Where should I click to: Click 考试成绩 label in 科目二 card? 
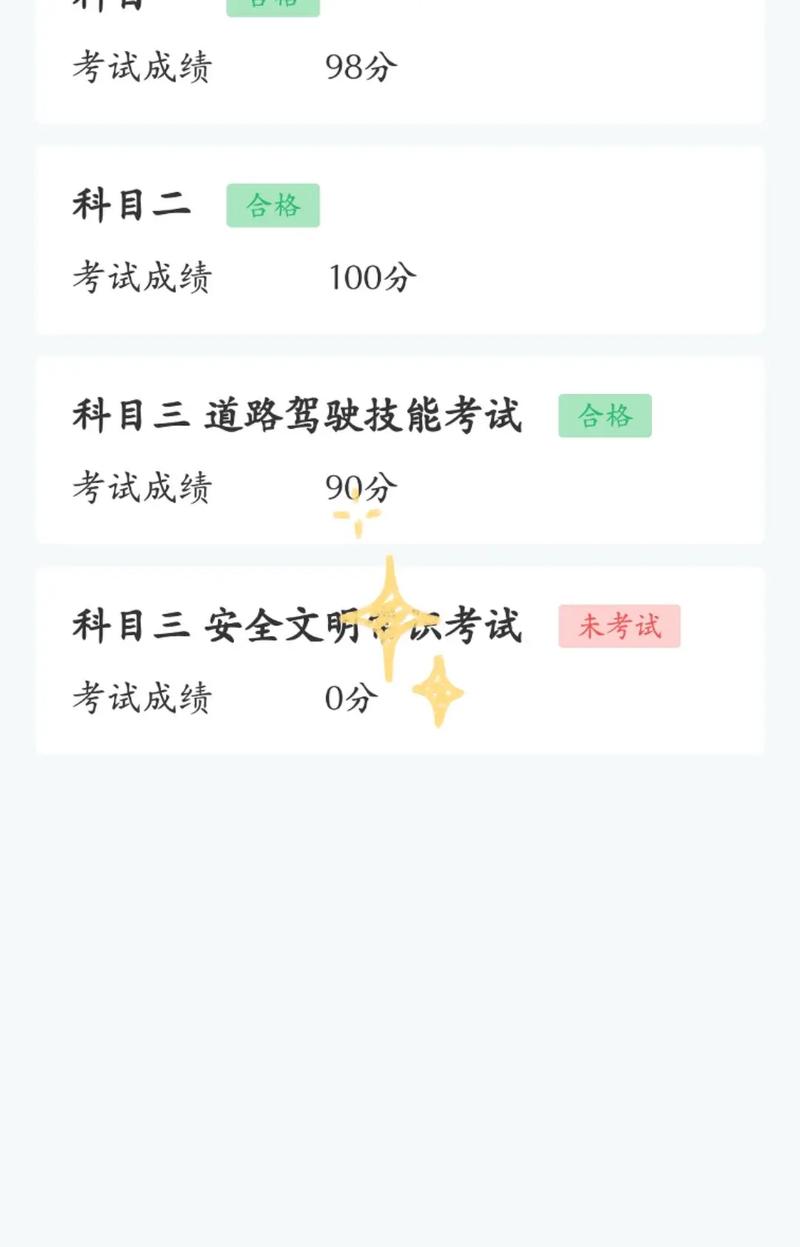[x=143, y=278]
